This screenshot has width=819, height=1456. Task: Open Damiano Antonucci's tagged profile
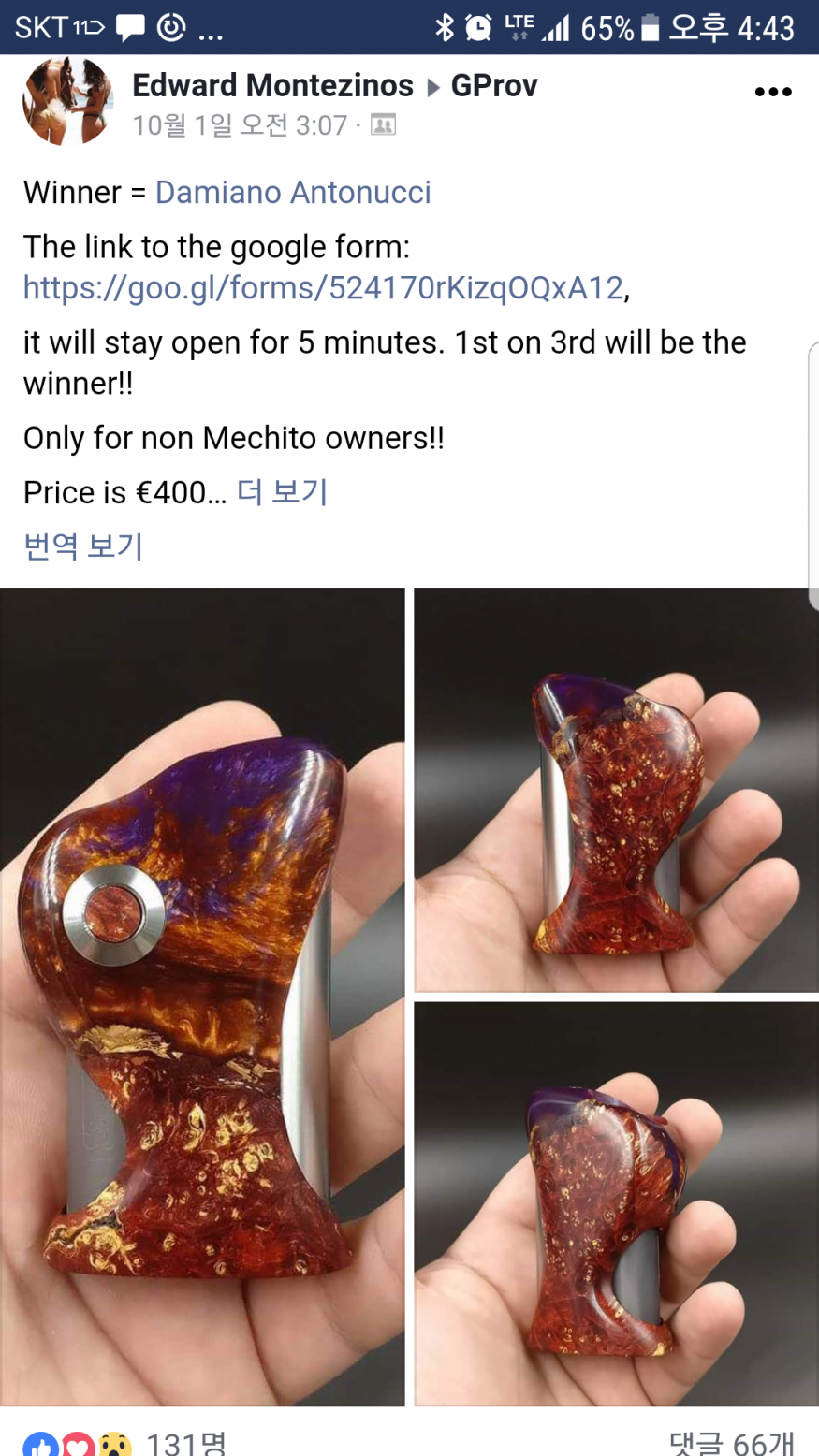293,192
